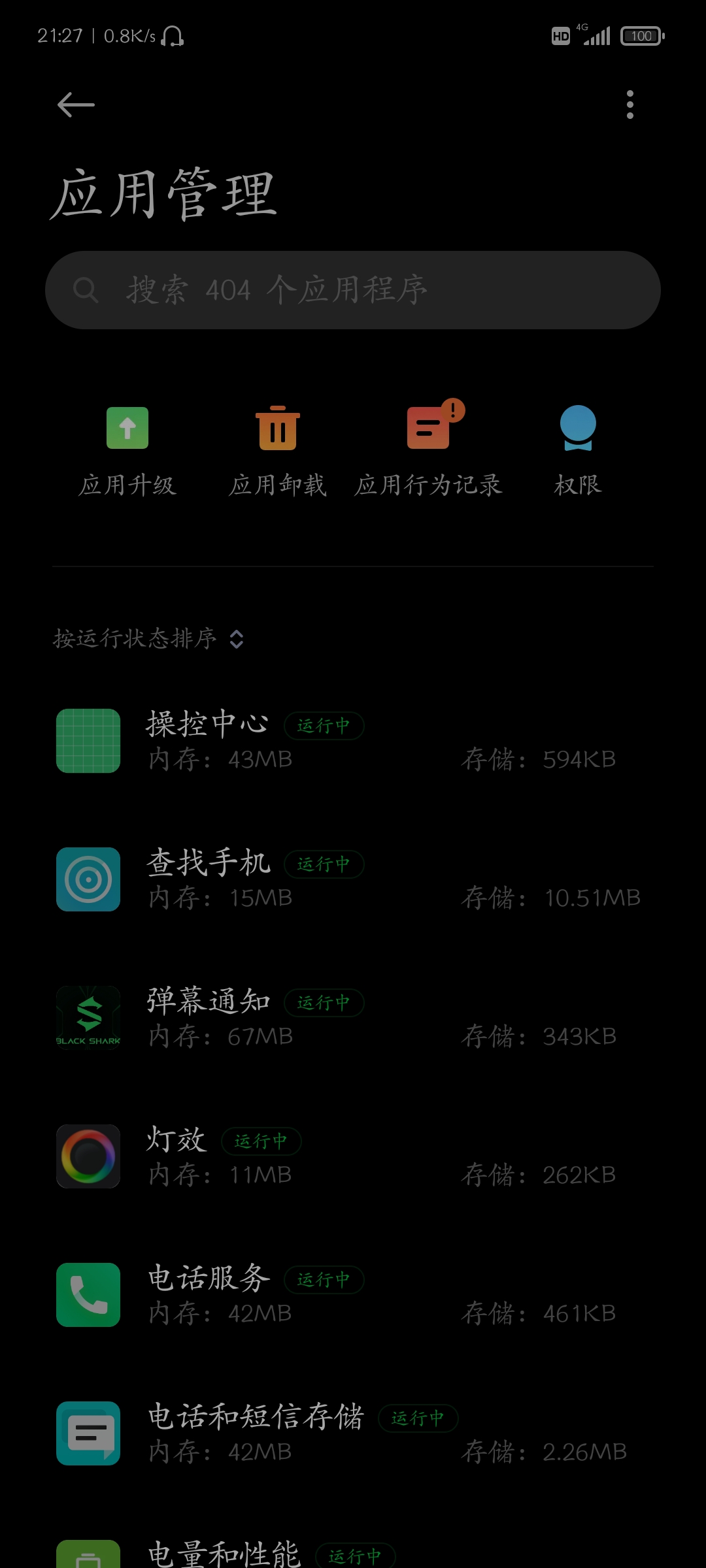Open app details for 操控中心
706x1568 pixels.
[353, 742]
